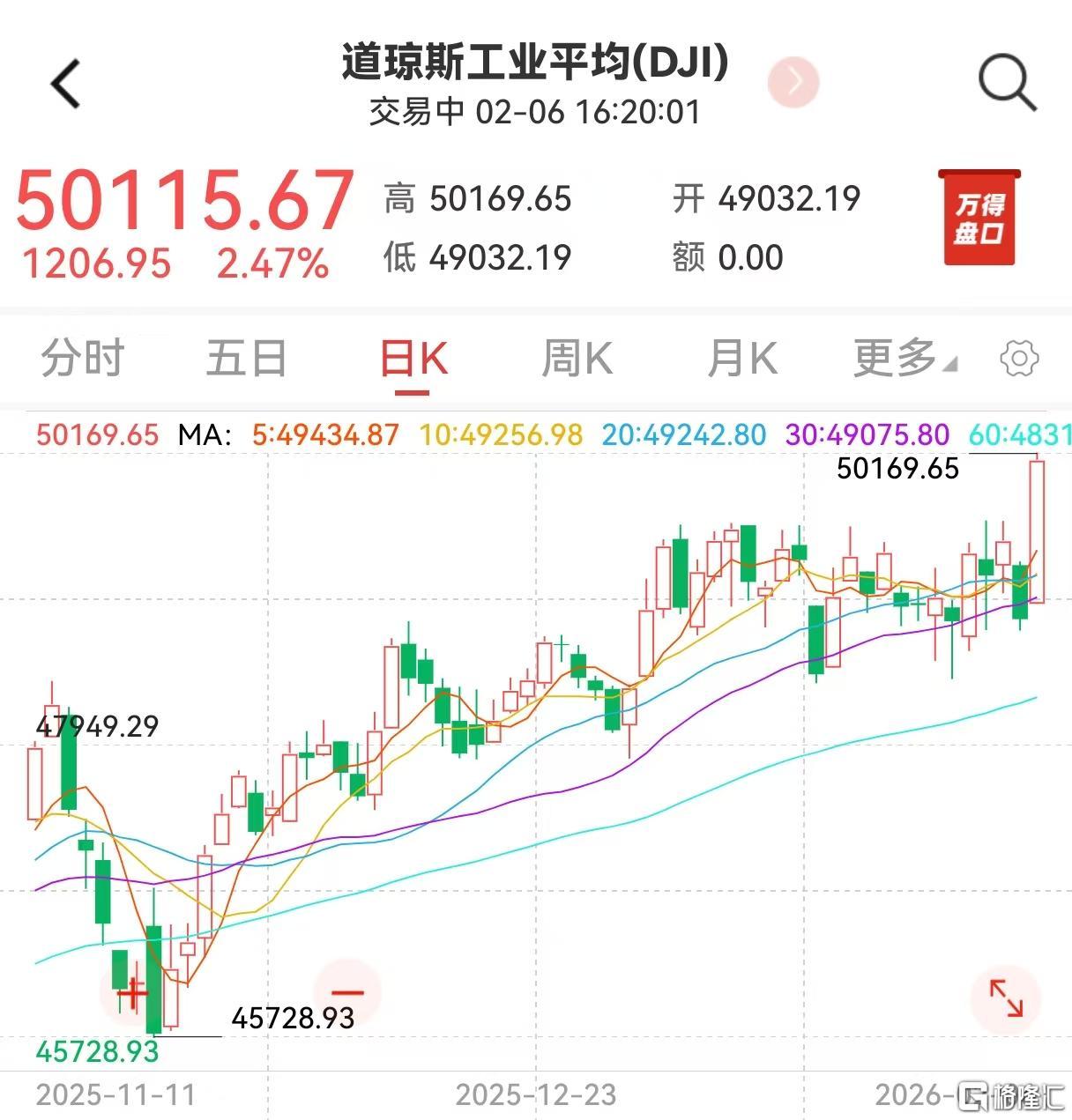The height and width of the screenshot is (1120, 1072).
Task: Select the 日K chart tab
Action: tap(413, 359)
